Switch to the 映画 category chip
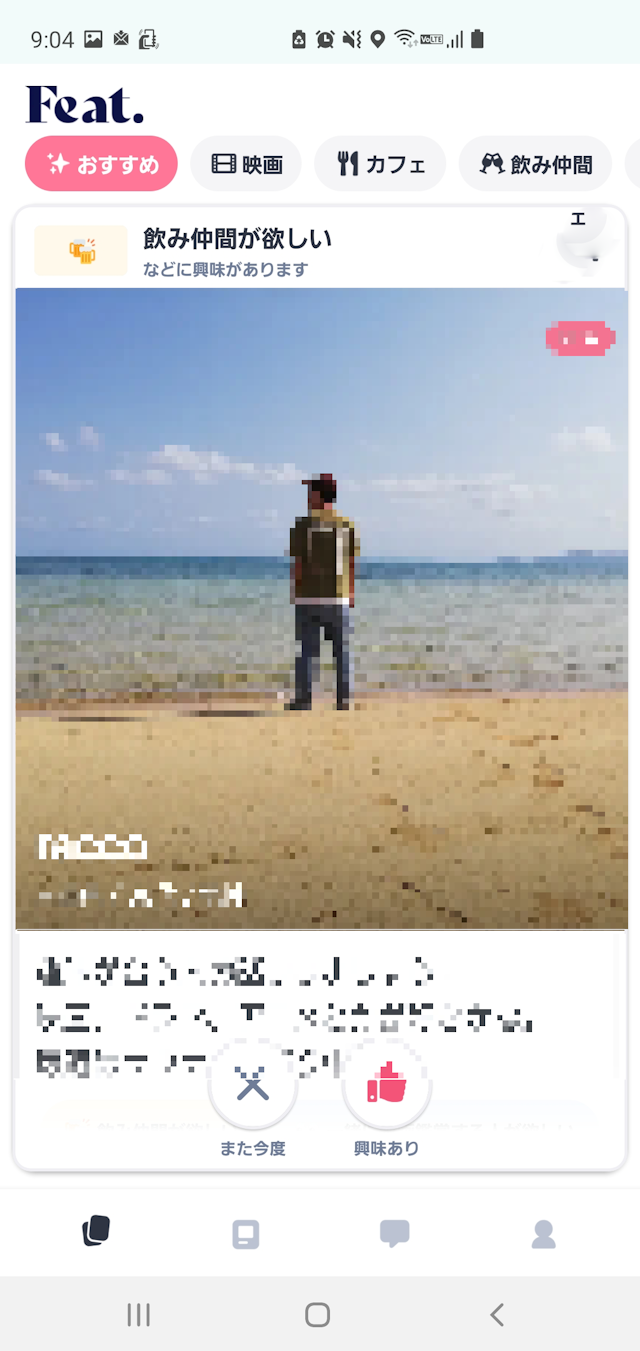This screenshot has width=640, height=1351. [x=246, y=164]
